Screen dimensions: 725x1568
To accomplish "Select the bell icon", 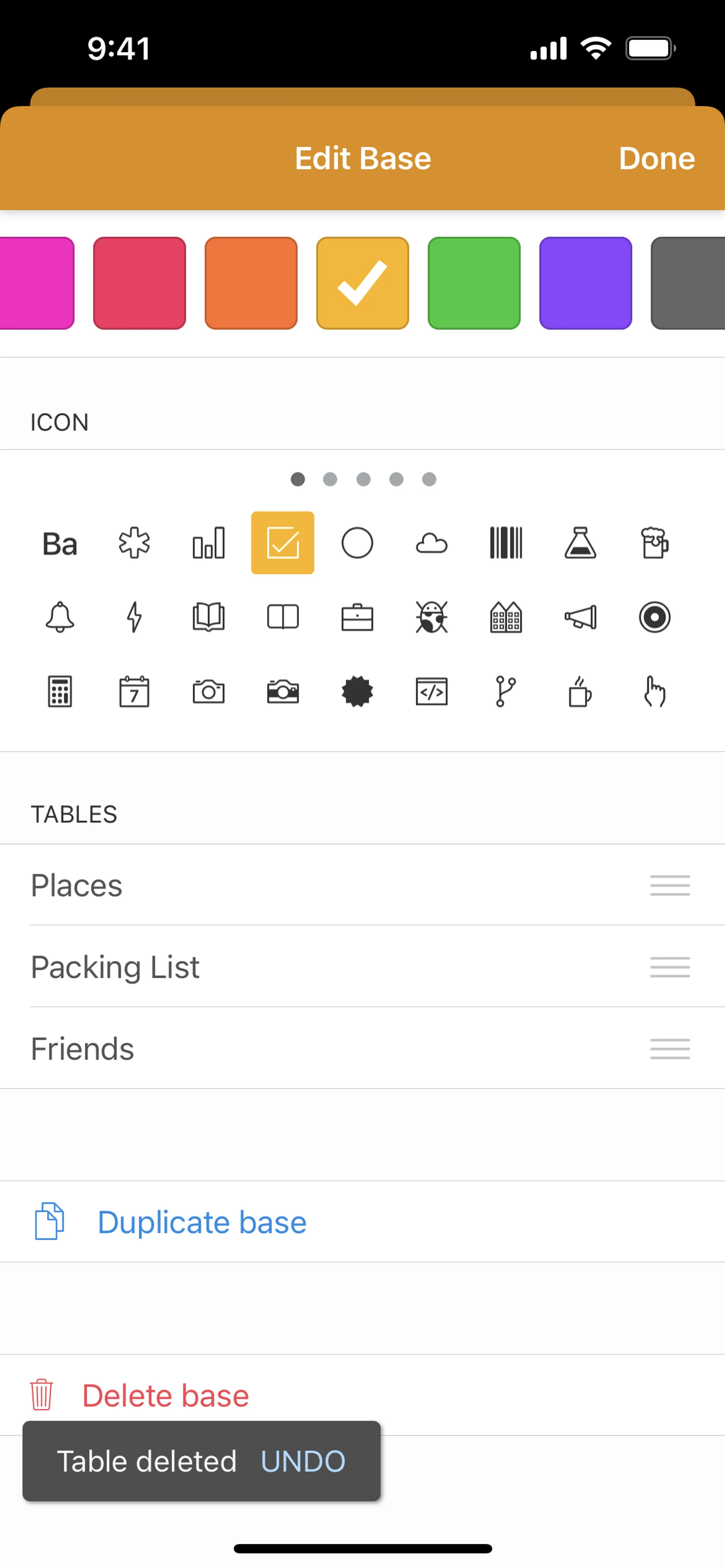I will (x=60, y=617).
